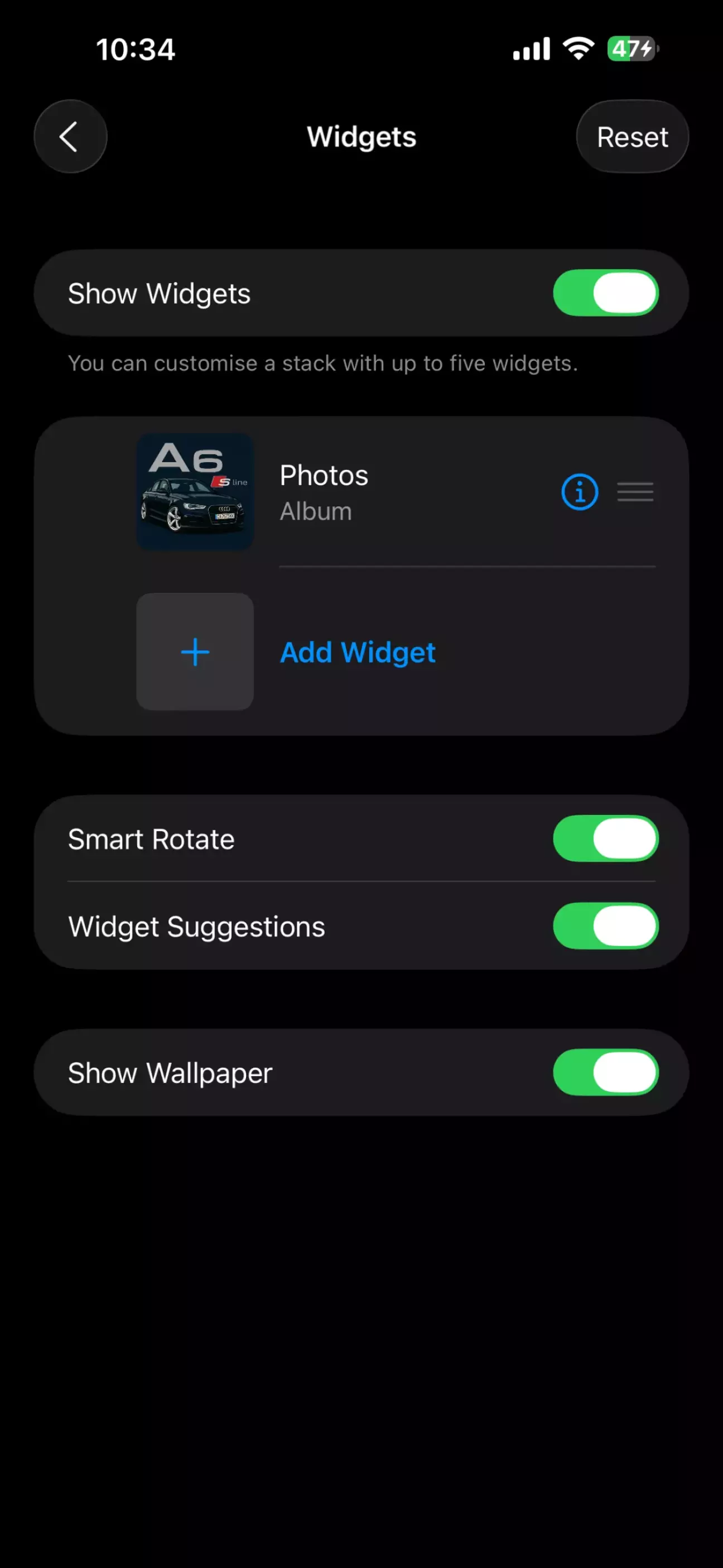Toggle Widget Suggestions off
The width and height of the screenshot is (723, 1568).
tap(605, 927)
